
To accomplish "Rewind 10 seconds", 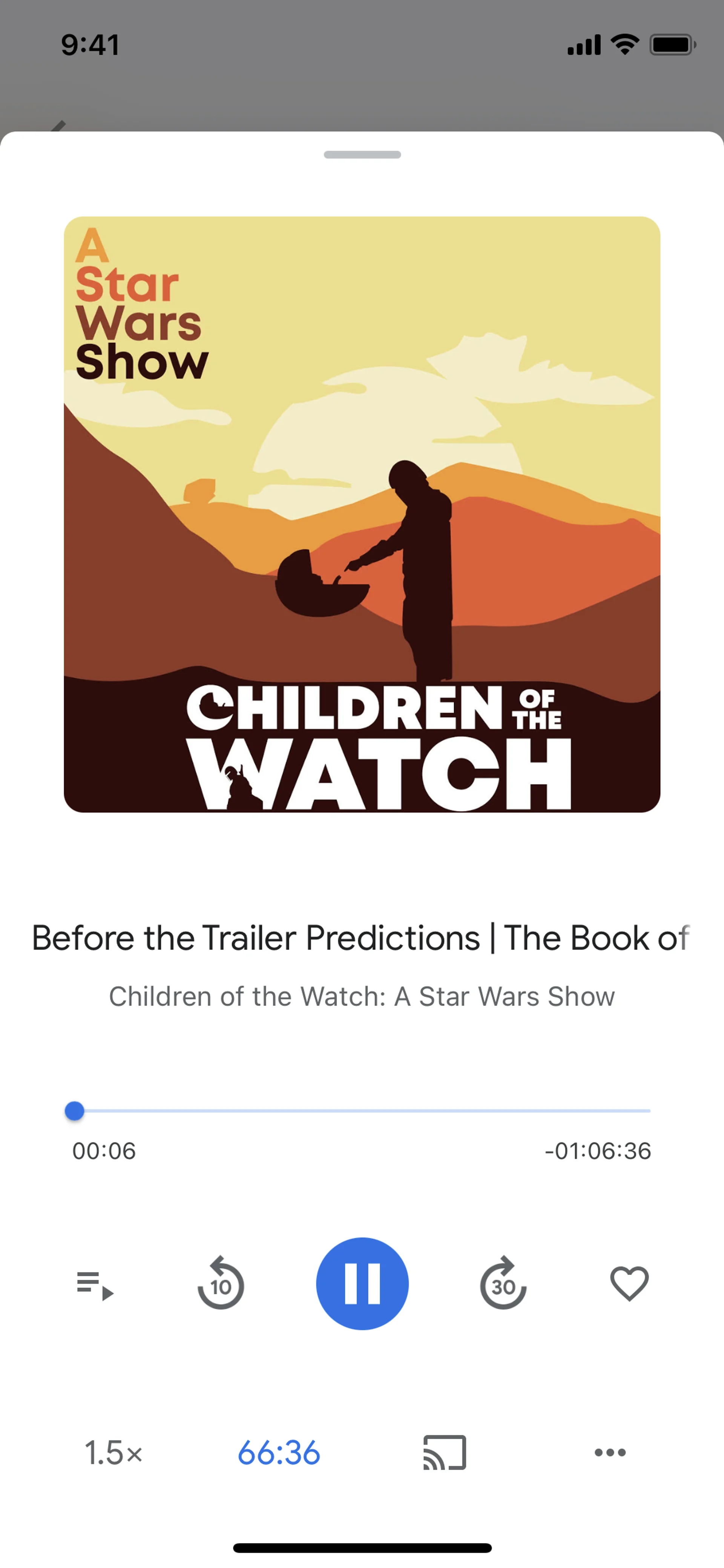I will point(220,1283).
